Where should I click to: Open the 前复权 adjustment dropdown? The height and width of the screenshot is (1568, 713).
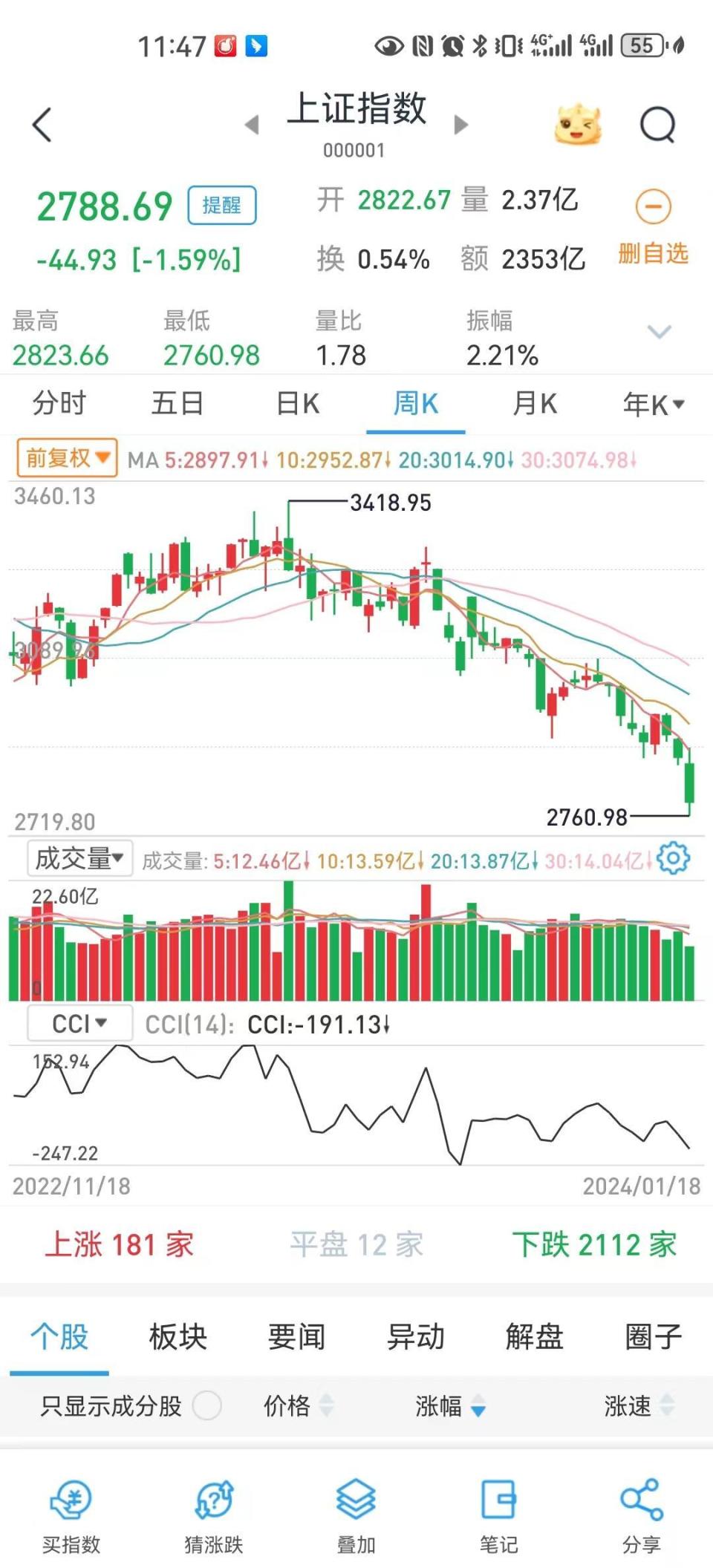(67, 458)
